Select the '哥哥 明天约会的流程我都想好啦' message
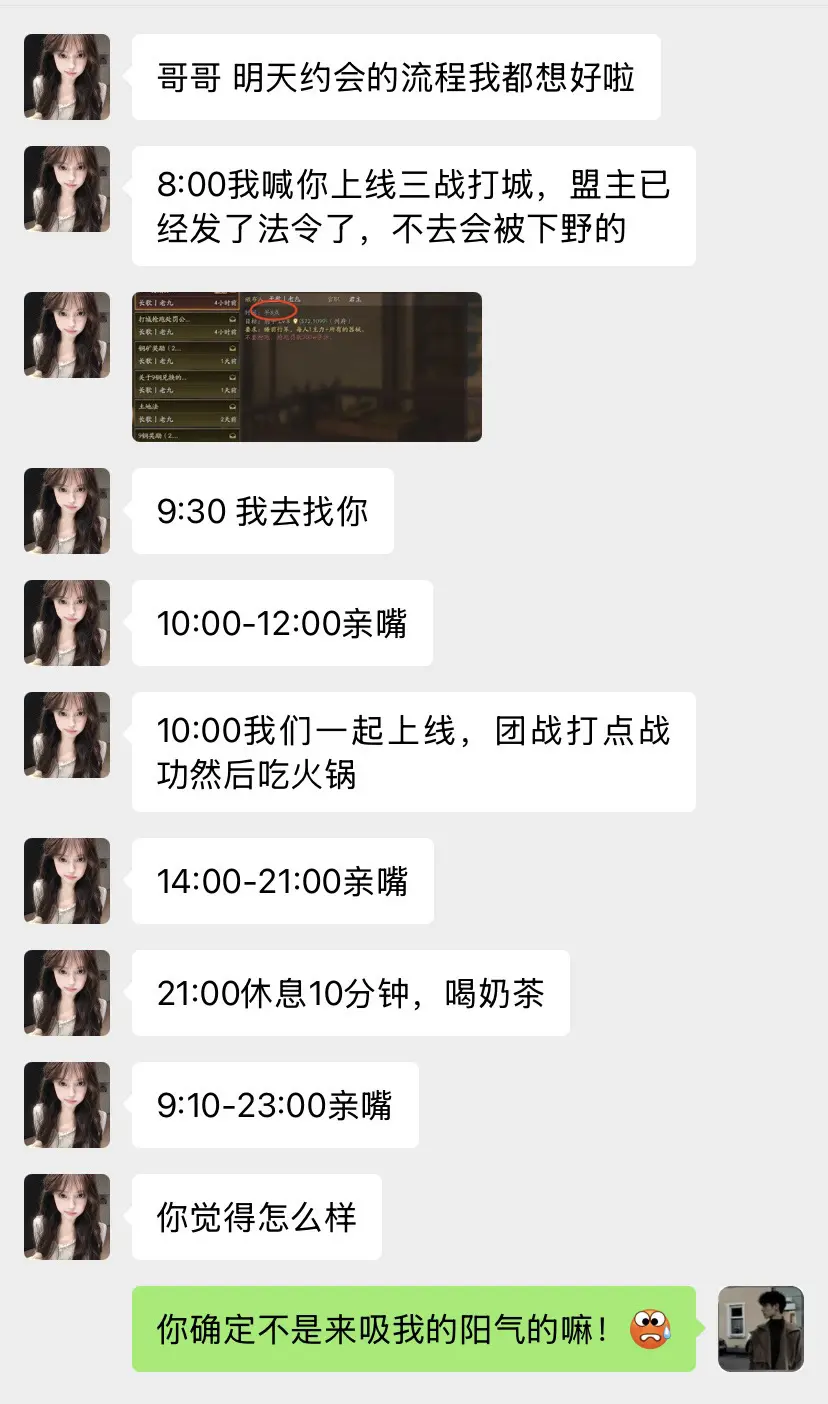This screenshot has height=1404, width=828. click(x=396, y=77)
